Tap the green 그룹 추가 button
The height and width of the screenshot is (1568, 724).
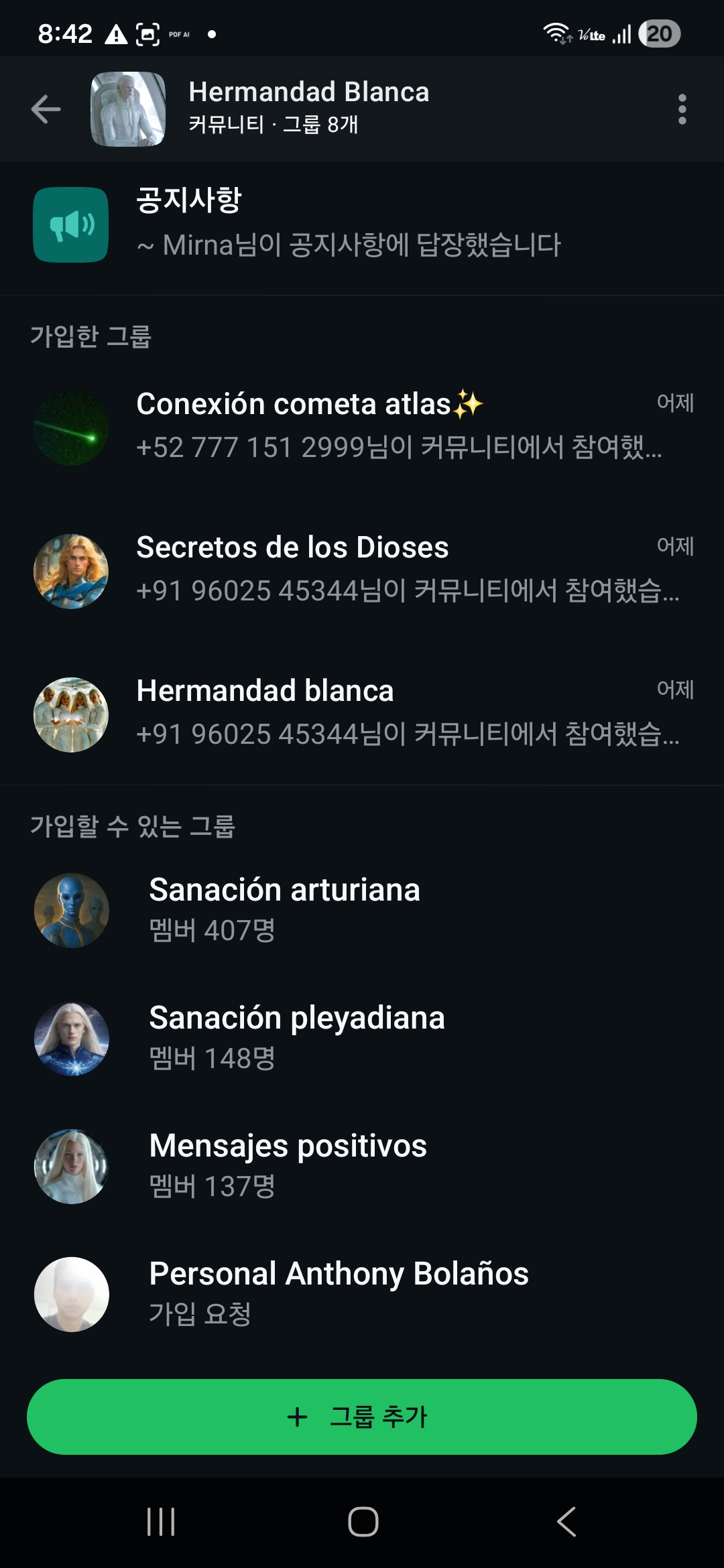click(x=362, y=1417)
